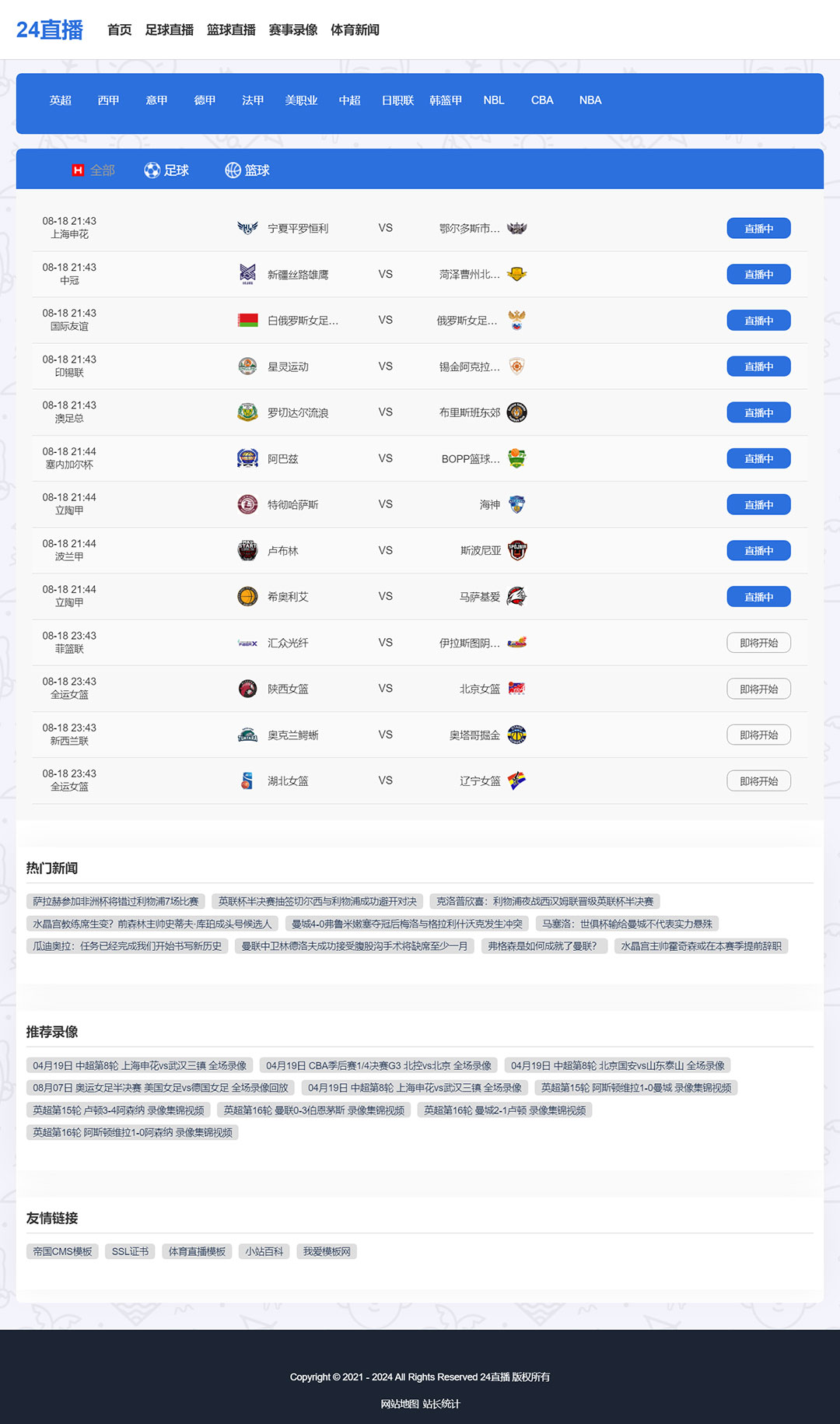Open 赛事录像 from the top navigation

[x=292, y=30]
